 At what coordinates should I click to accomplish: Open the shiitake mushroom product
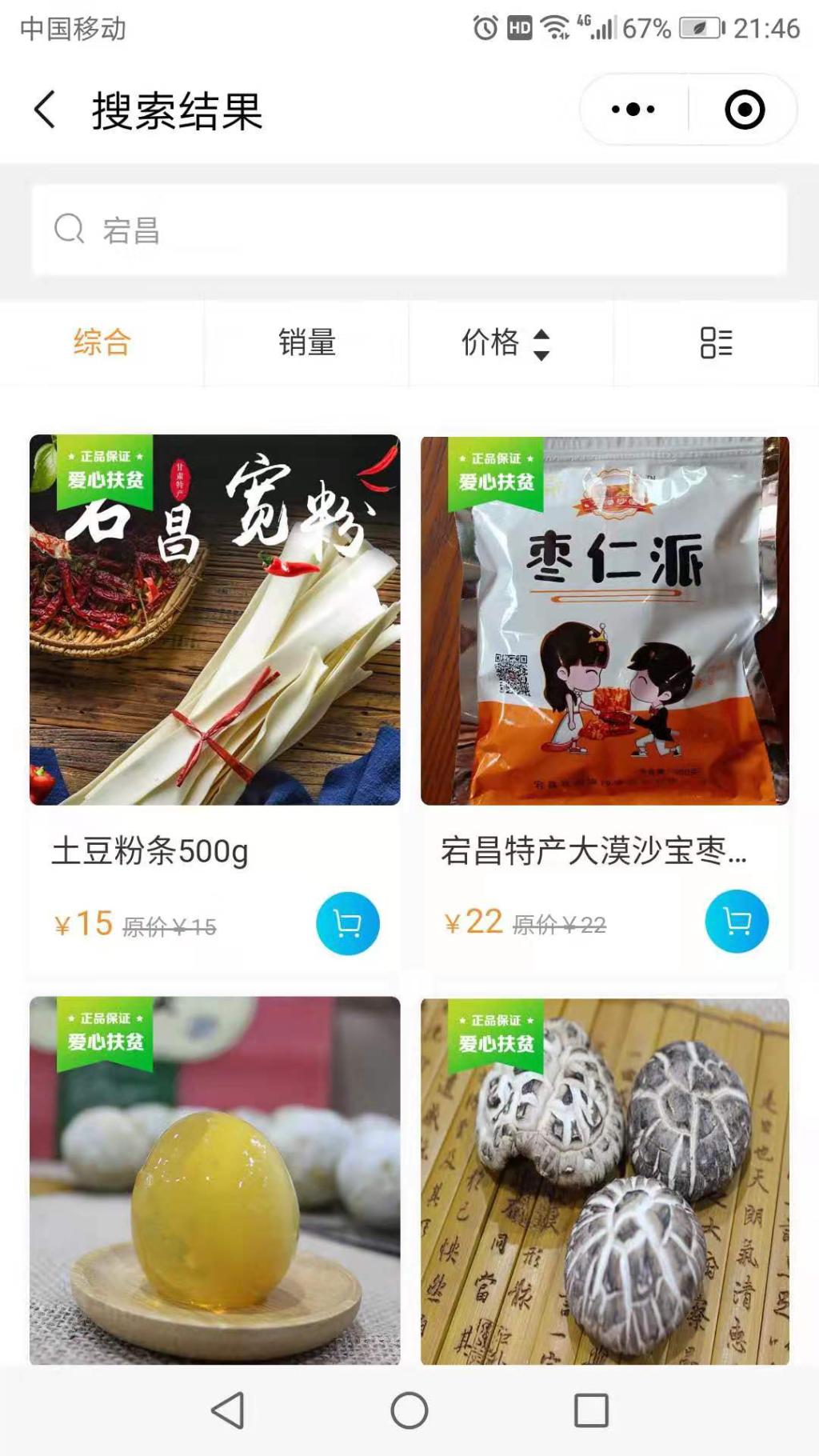click(605, 1181)
